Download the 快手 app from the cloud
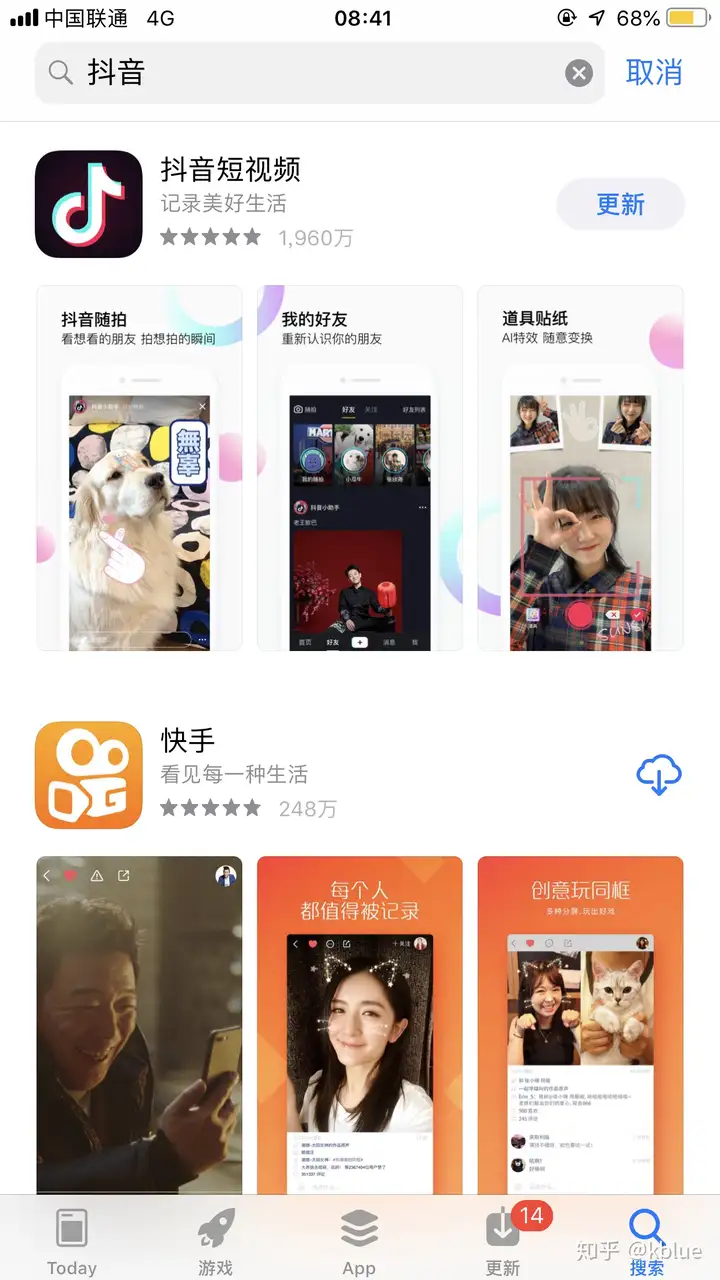Image resolution: width=720 pixels, height=1280 pixels. 659,775
